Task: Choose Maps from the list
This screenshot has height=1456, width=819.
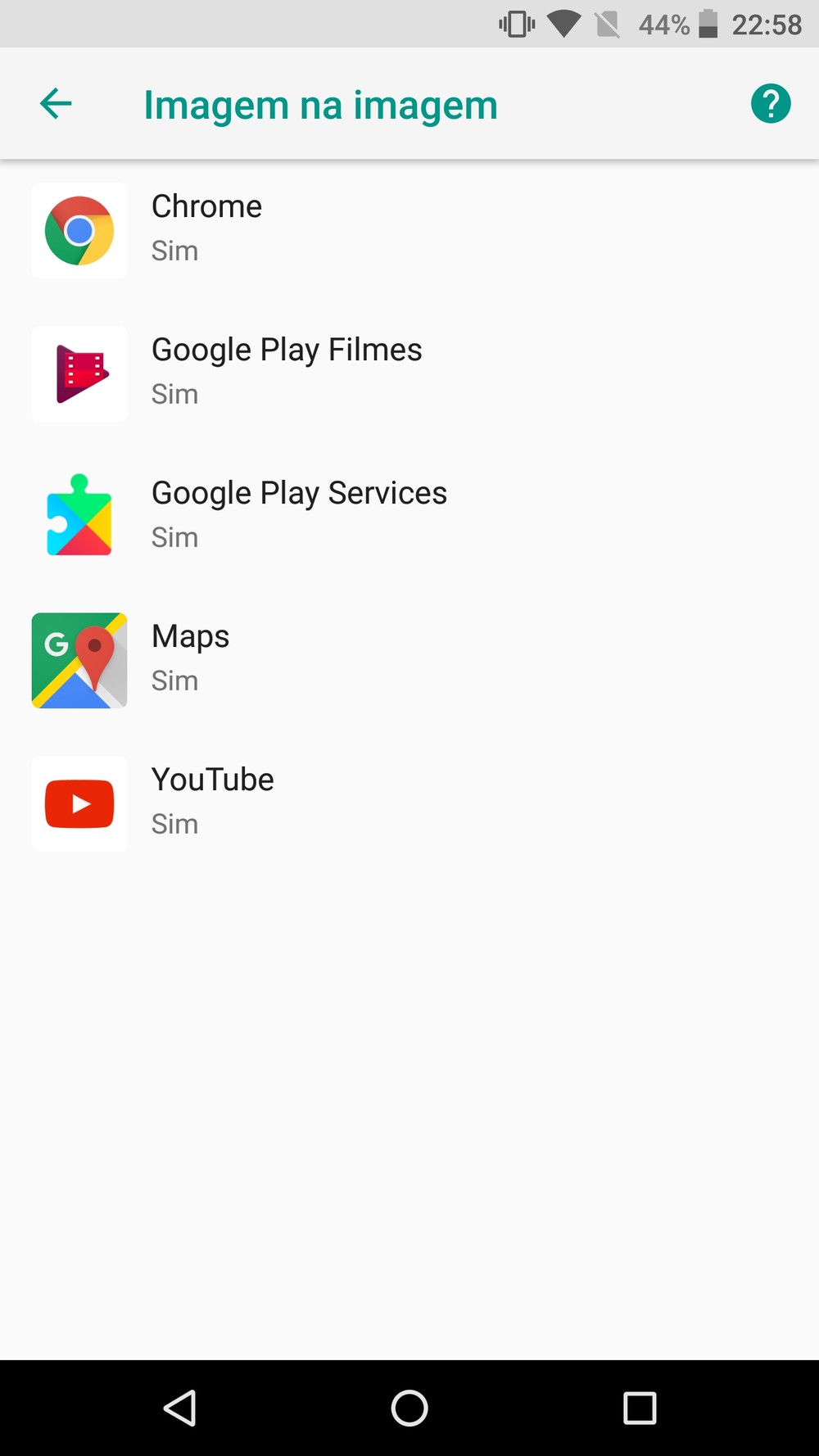Action: pos(409,660)
